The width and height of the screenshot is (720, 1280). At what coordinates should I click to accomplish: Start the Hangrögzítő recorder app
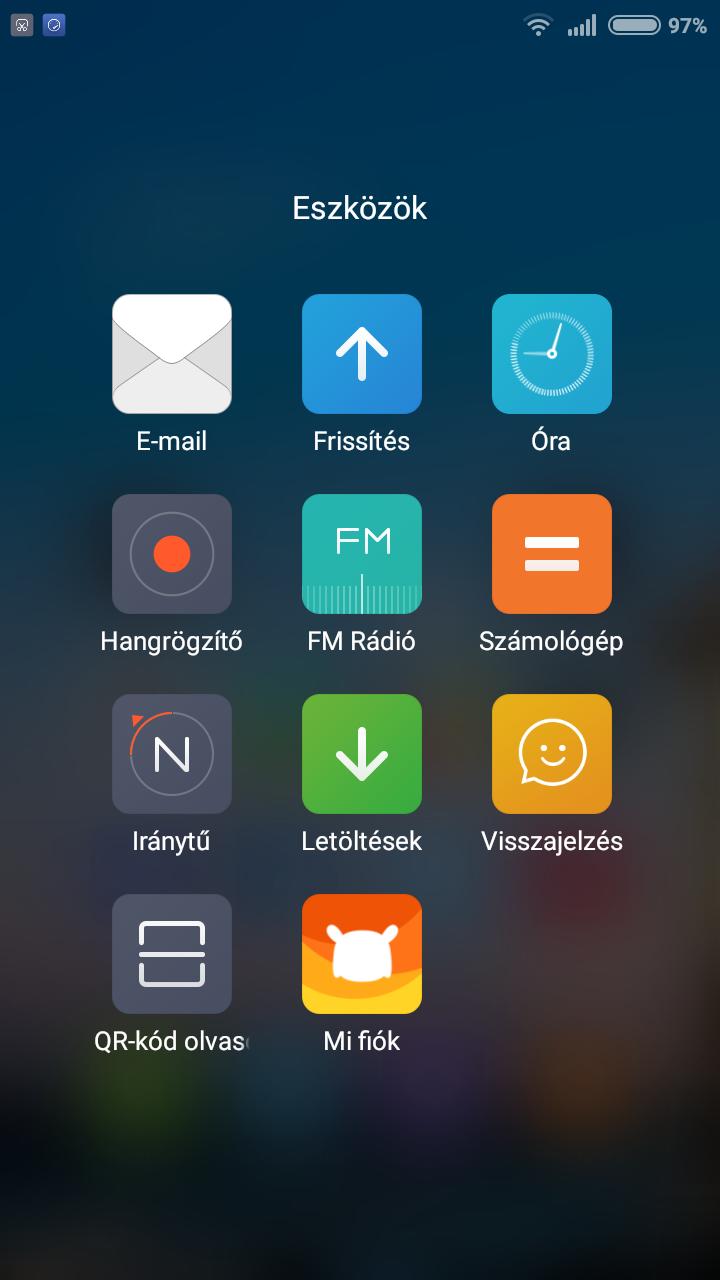point(172,554)
